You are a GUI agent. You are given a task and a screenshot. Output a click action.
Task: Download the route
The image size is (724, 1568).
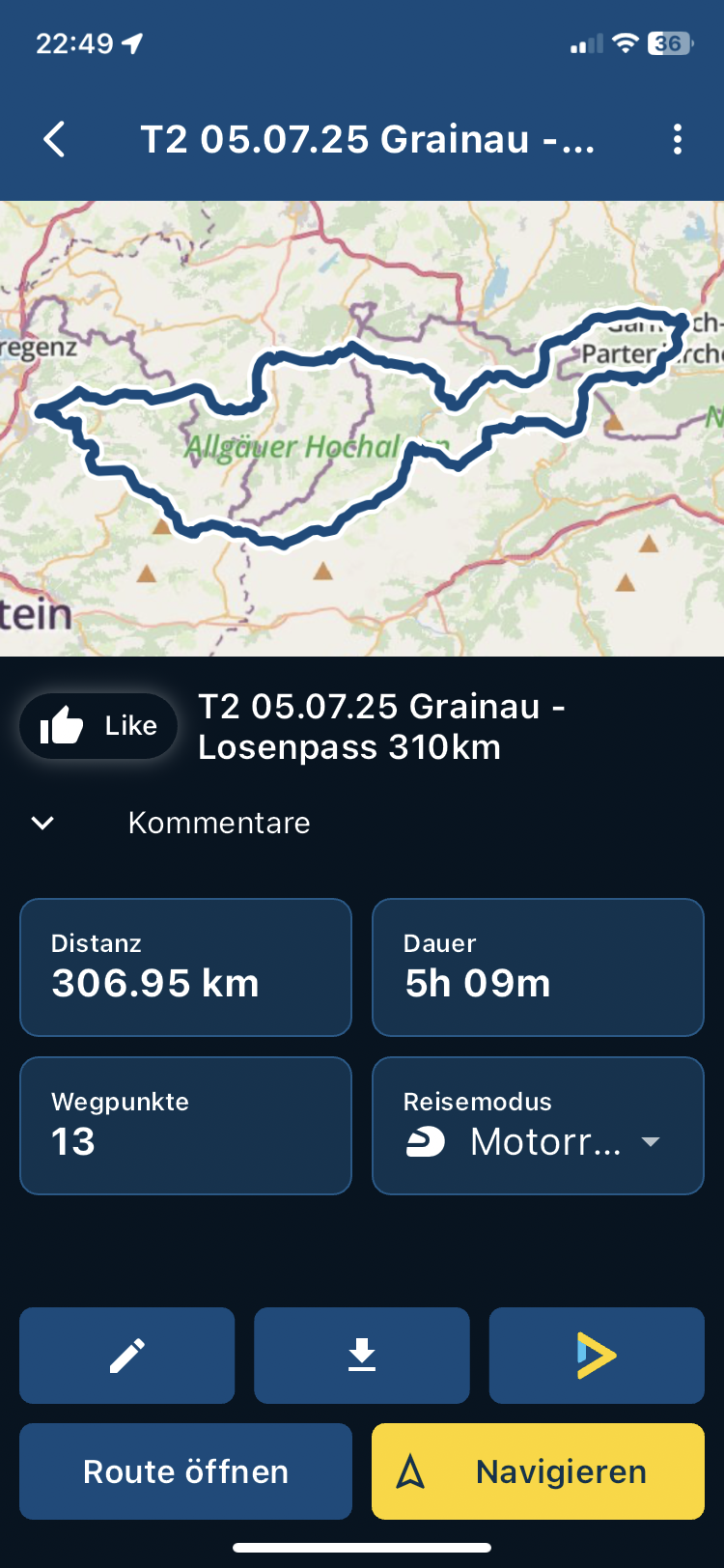362,1356
